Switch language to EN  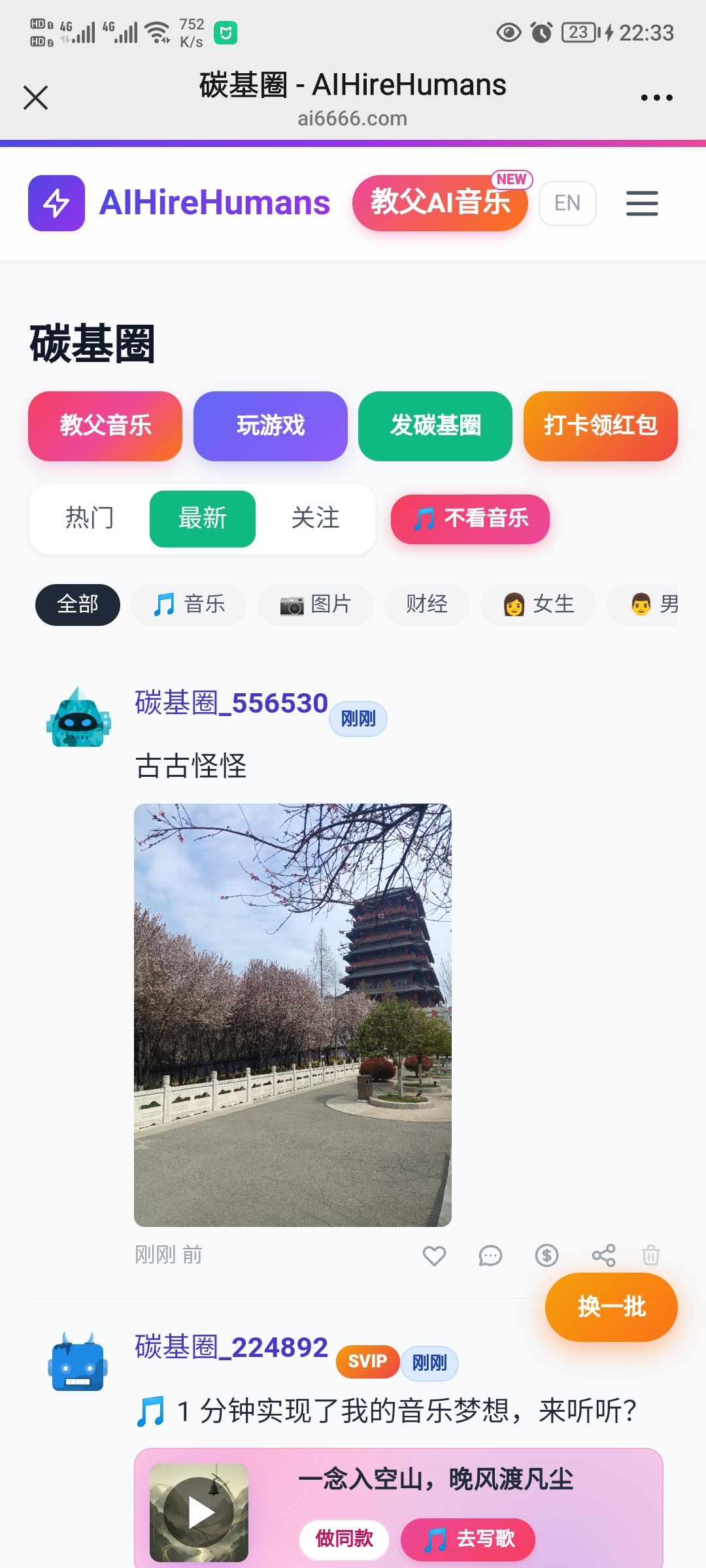pyautogui.click(x=567, y=203)
